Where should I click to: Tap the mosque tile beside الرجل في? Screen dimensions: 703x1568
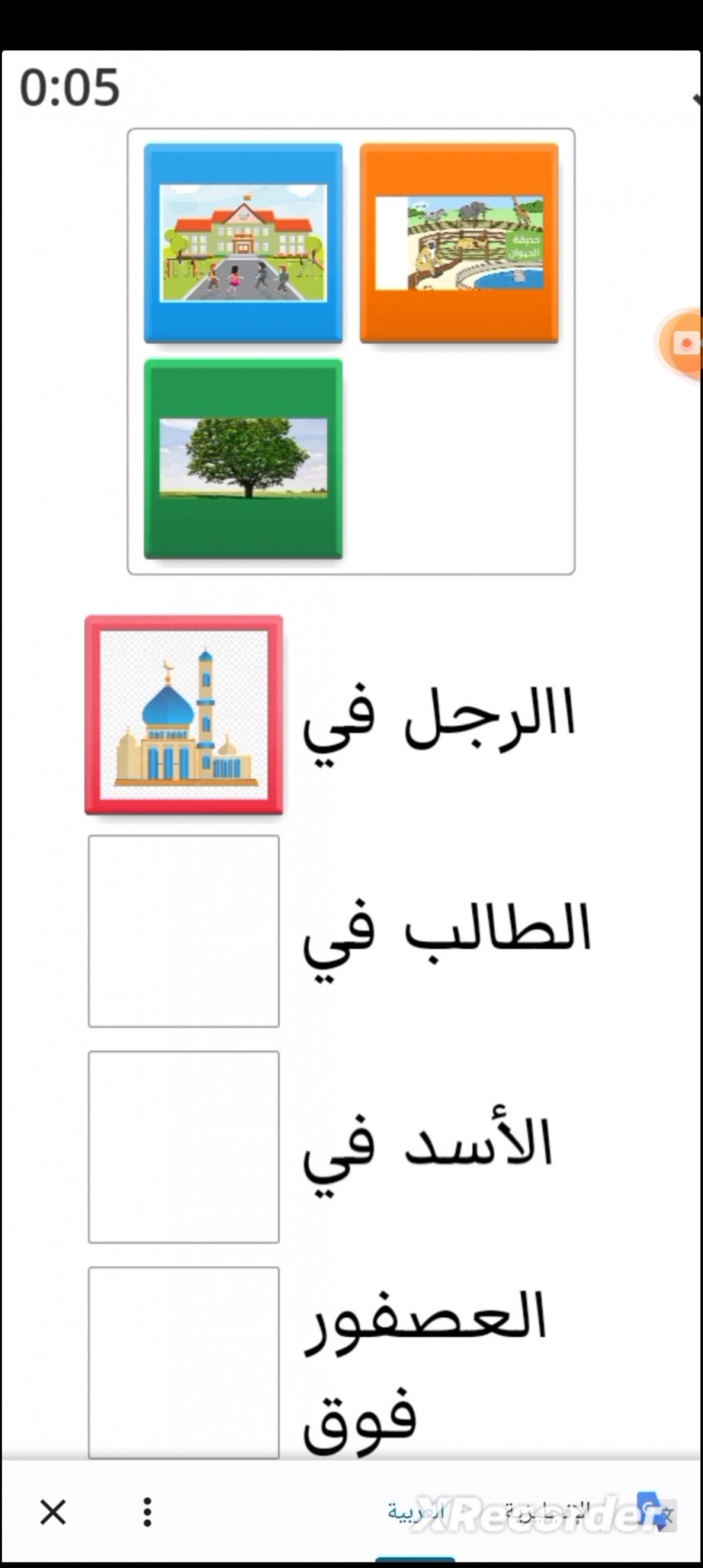click(184, 715)
